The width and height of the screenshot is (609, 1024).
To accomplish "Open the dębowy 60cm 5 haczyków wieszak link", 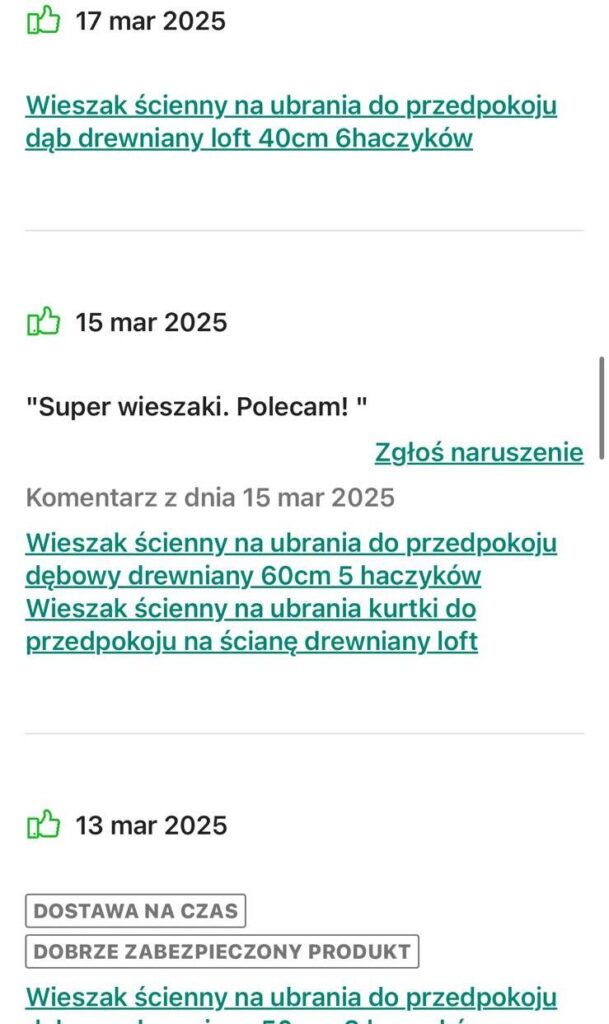I will [x=290, y=559].
